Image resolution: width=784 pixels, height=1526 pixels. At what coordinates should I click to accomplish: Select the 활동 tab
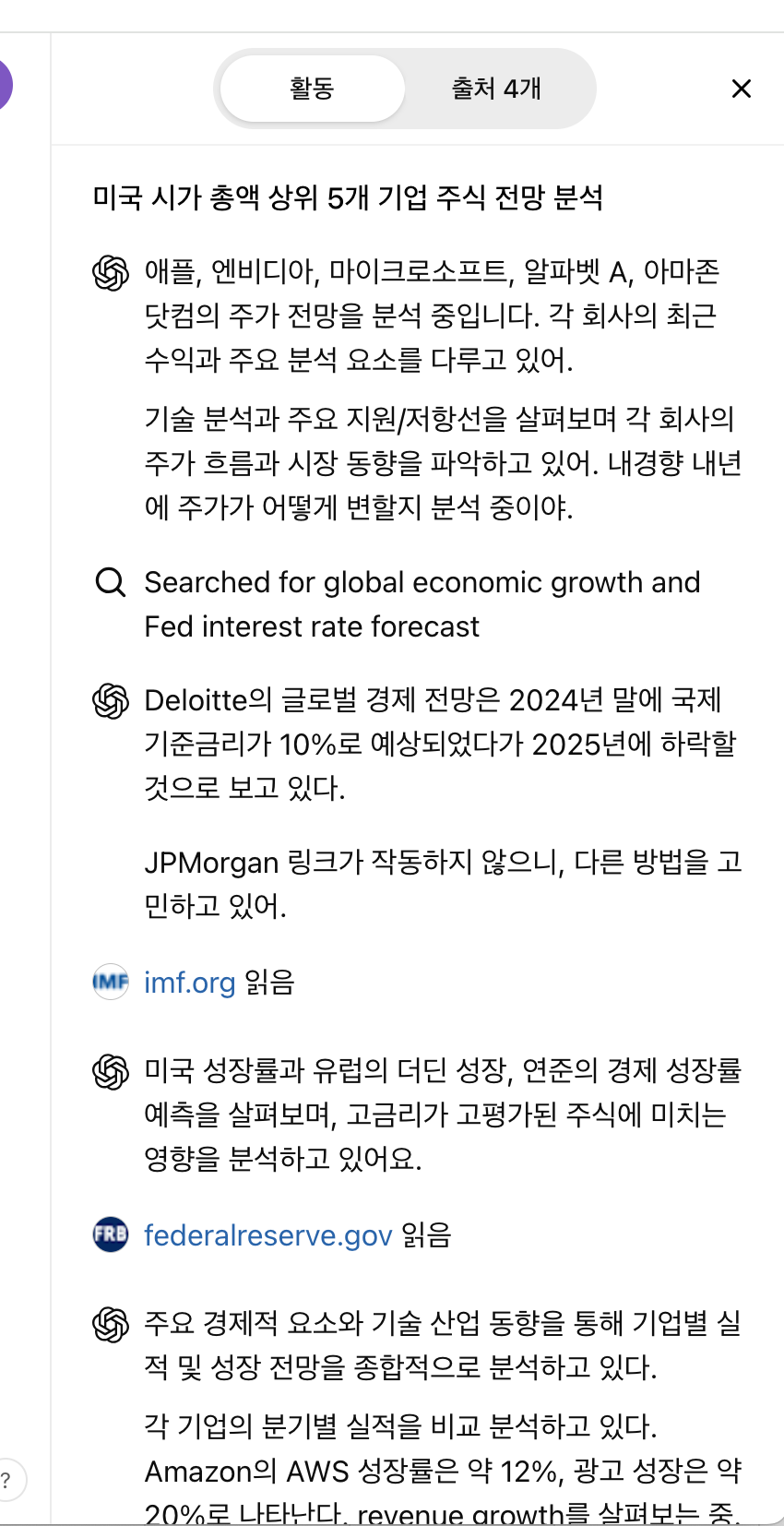[311, 89]
